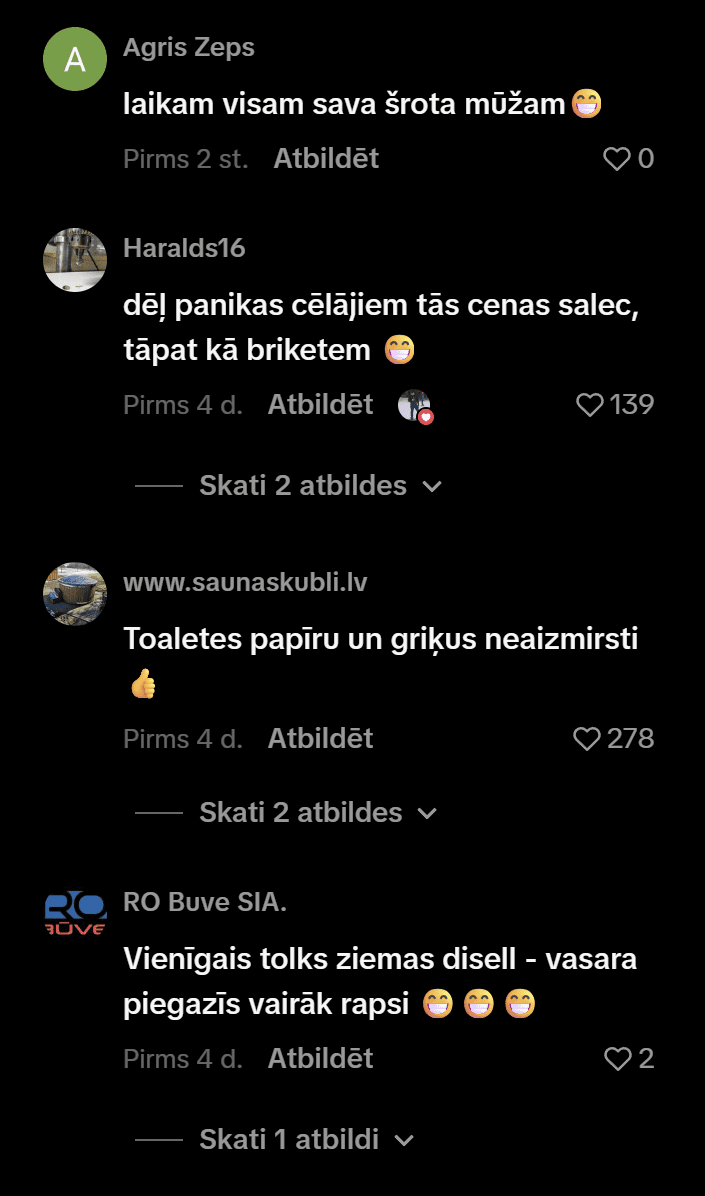This screenshot has width=705, height=1196.
Task: Open the username Haralds16
Action: coord(184,248)
